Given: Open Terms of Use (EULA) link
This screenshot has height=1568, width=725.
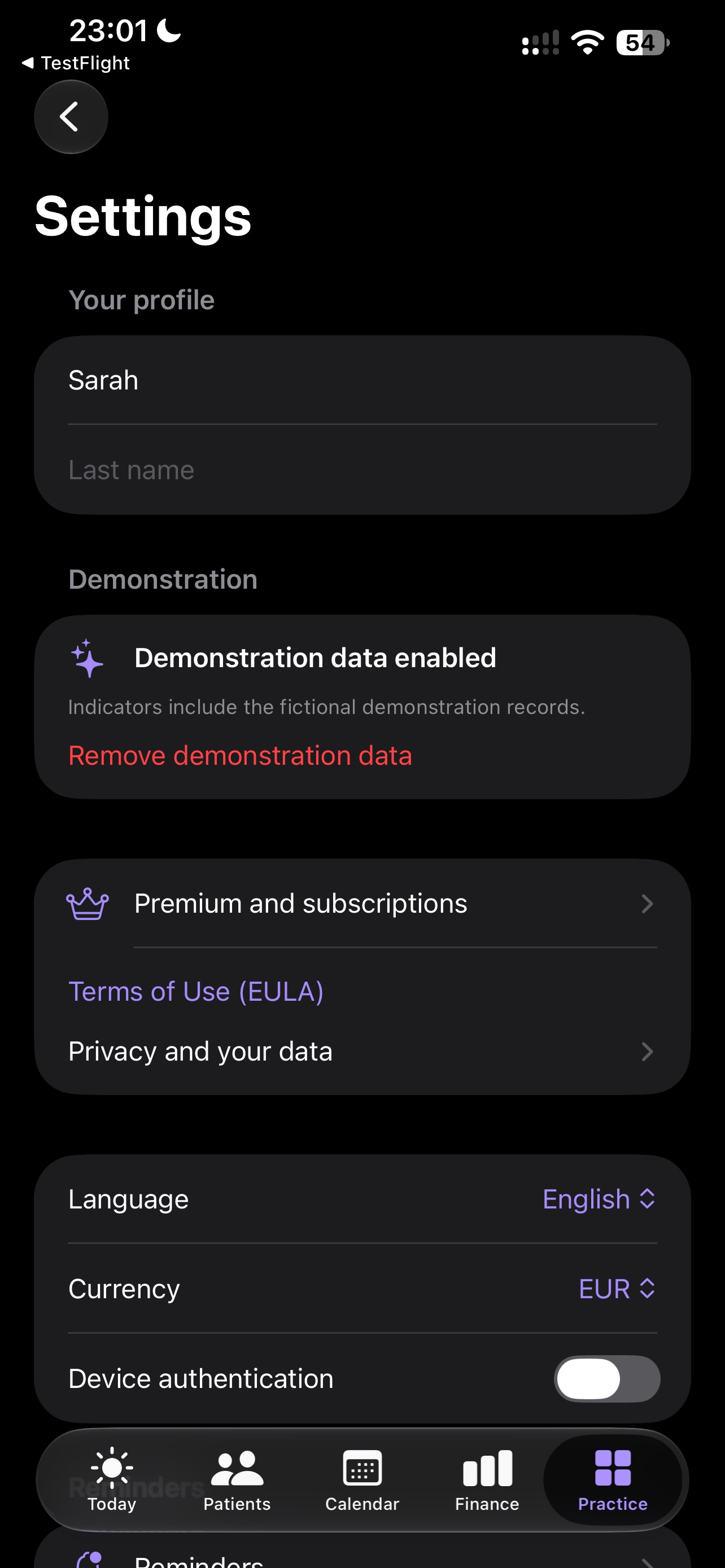Looking at the screenshot, I should click(195, 992).
